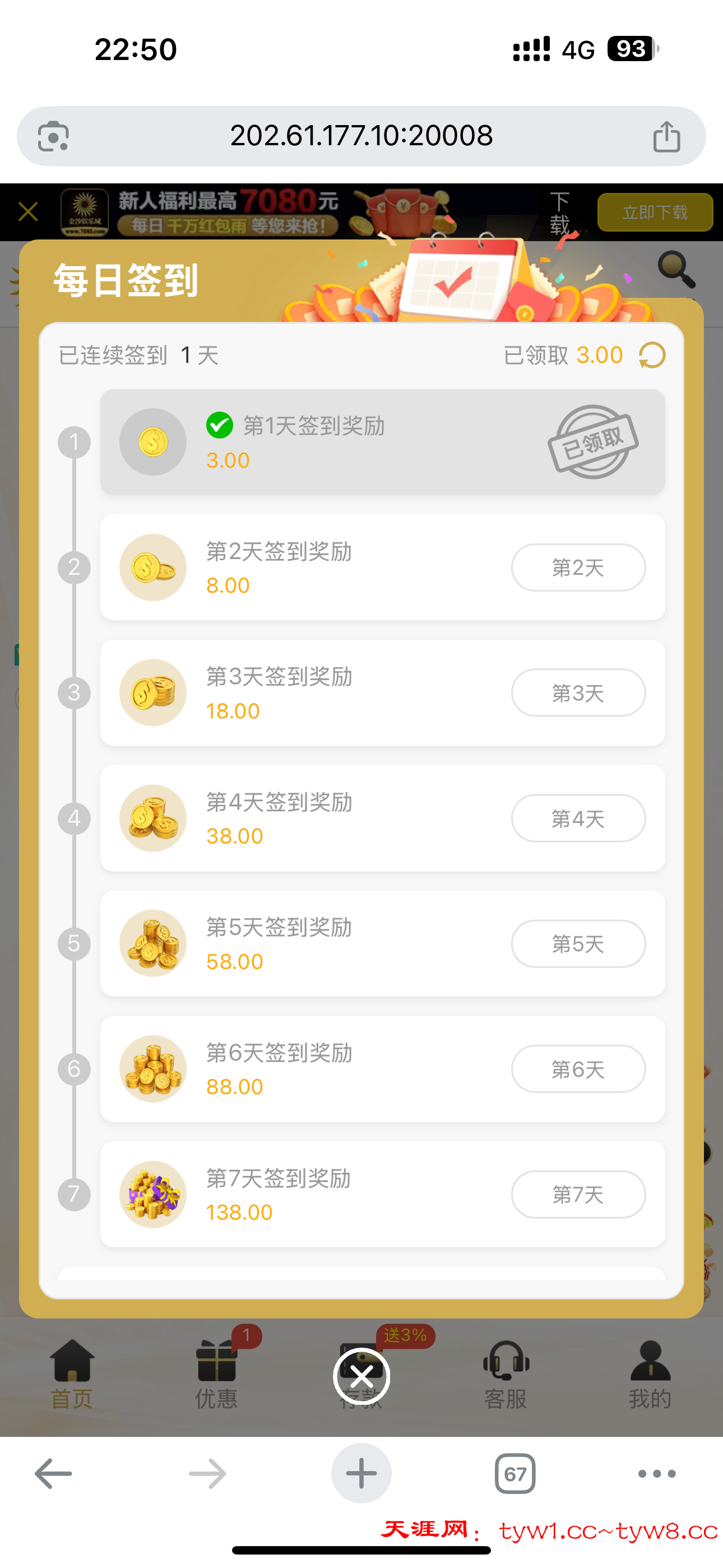Open the camera scan icon in address bar
Image resolution: width=723 pixels, height=1568 pixels.
(x=54, y=136)
